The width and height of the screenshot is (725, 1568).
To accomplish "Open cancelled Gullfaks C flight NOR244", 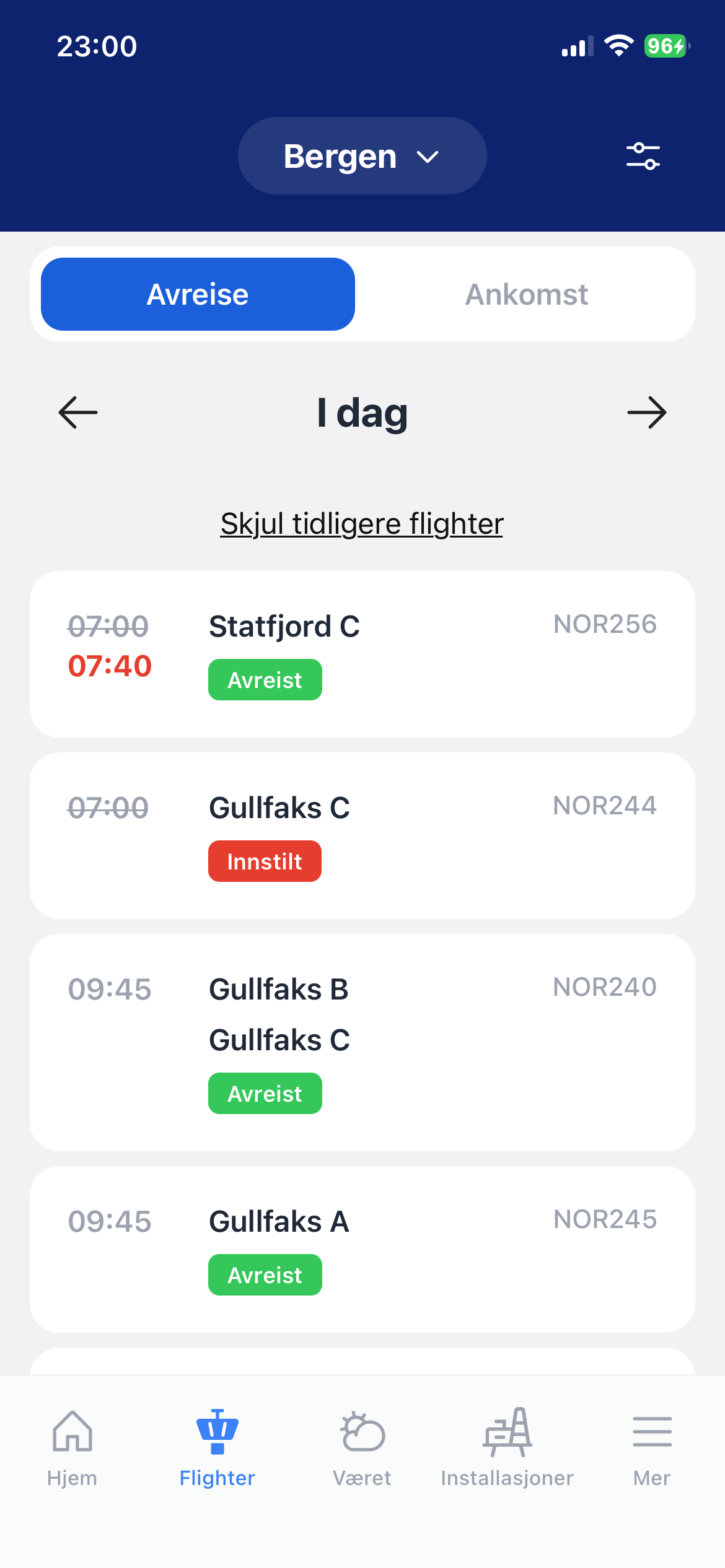I will 362,835.
